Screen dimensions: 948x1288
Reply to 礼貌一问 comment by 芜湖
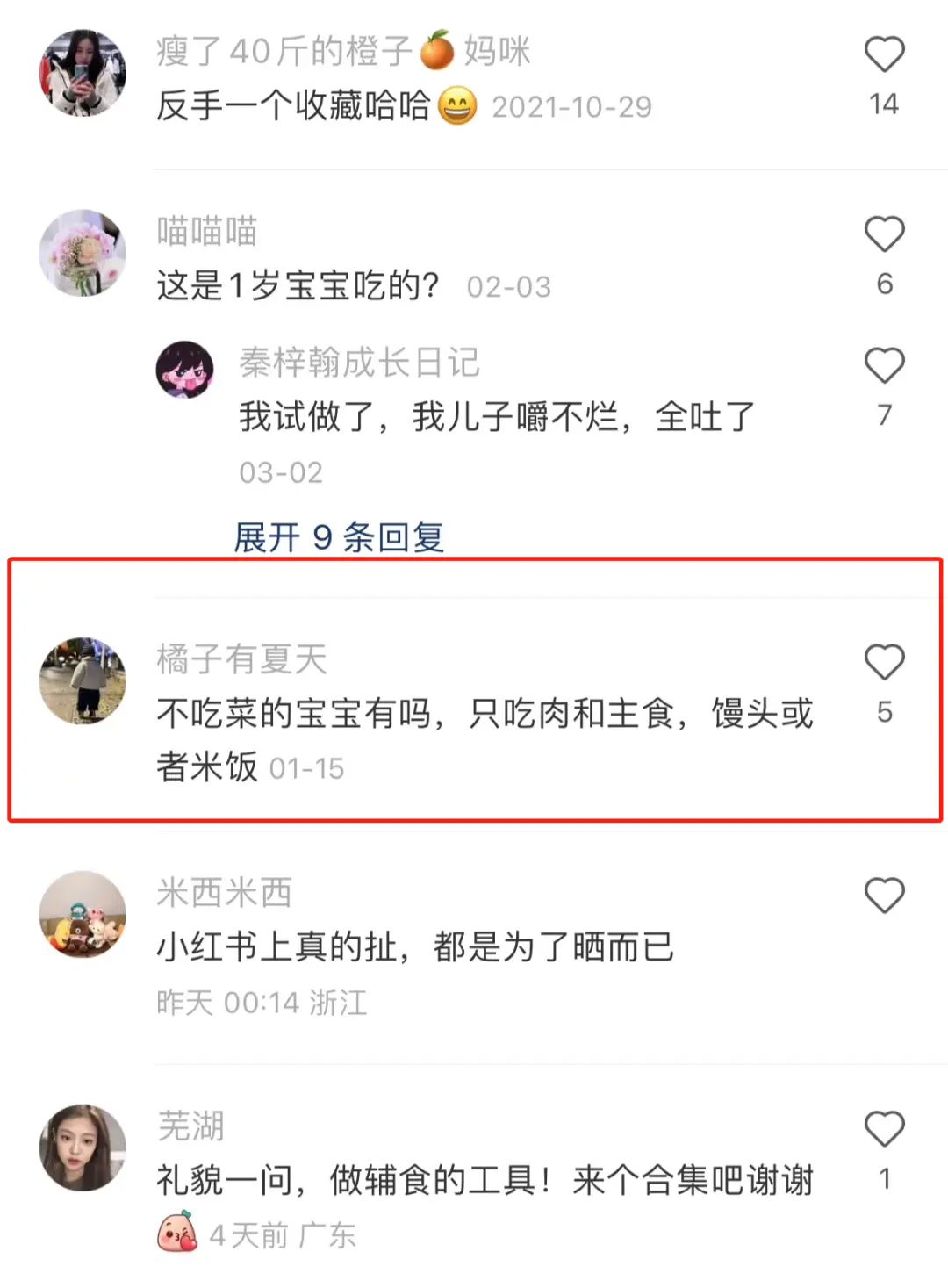tap(485, 1180)
